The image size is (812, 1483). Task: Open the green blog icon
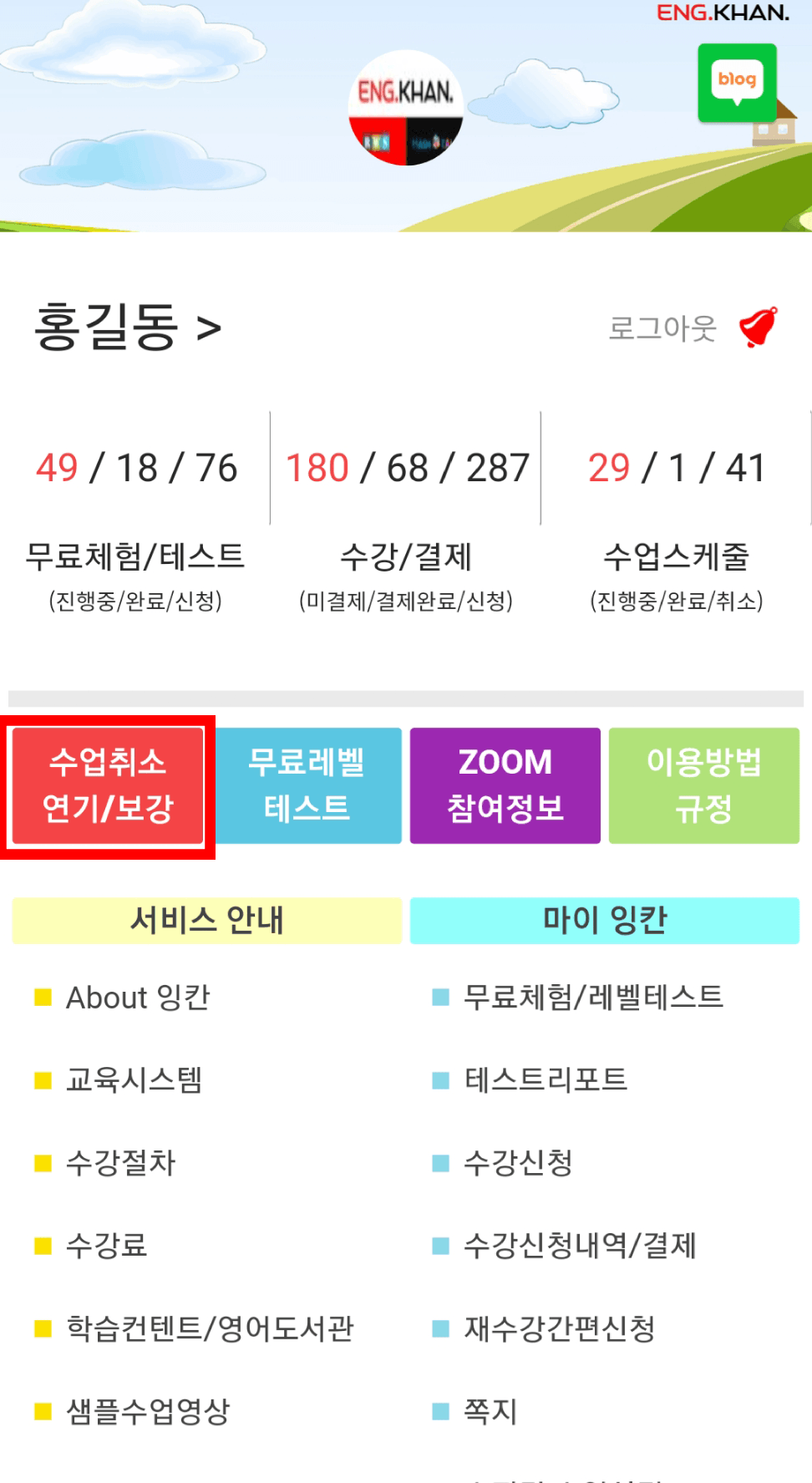[x=737, y=83]
